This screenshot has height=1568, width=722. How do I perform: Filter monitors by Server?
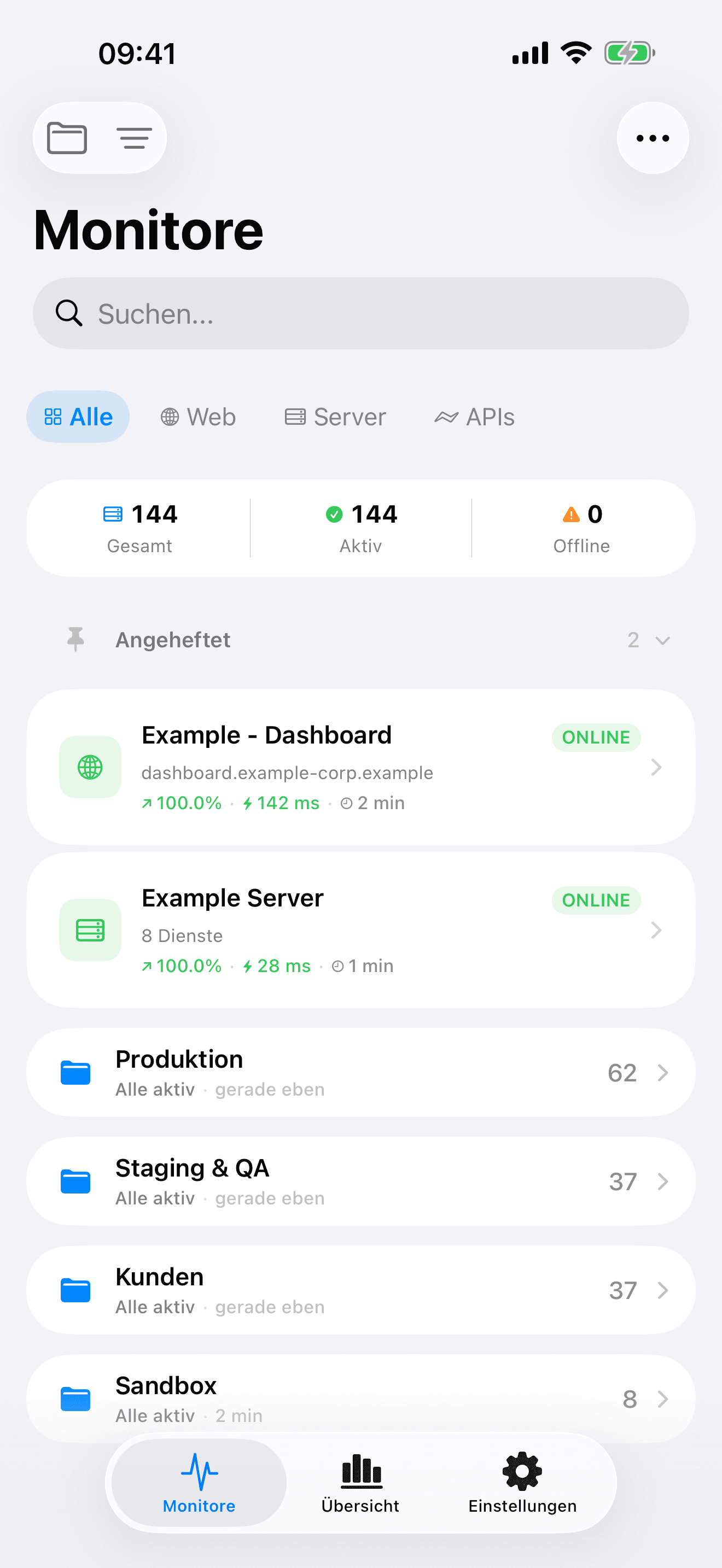pos(335,417)
